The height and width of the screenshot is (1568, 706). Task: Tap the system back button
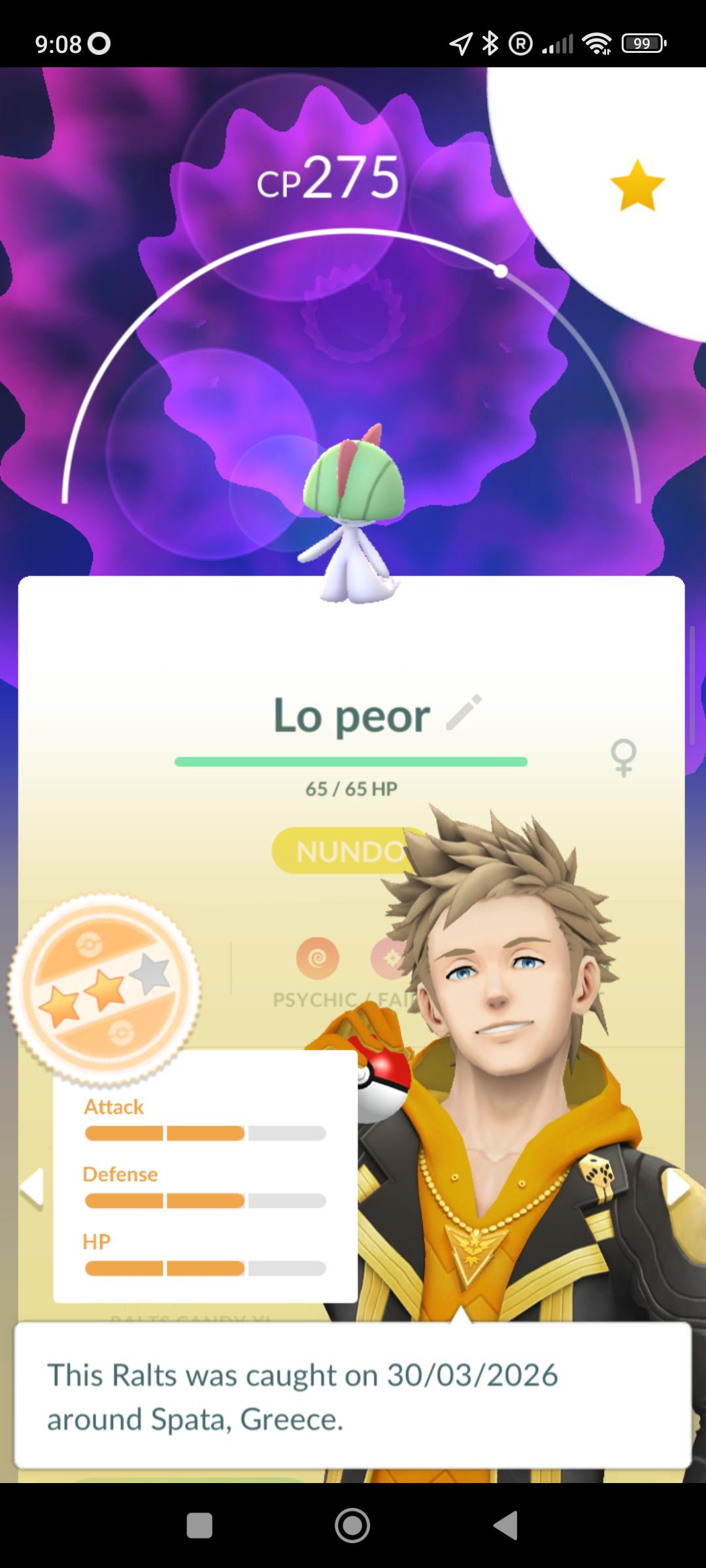[505, 1526]
